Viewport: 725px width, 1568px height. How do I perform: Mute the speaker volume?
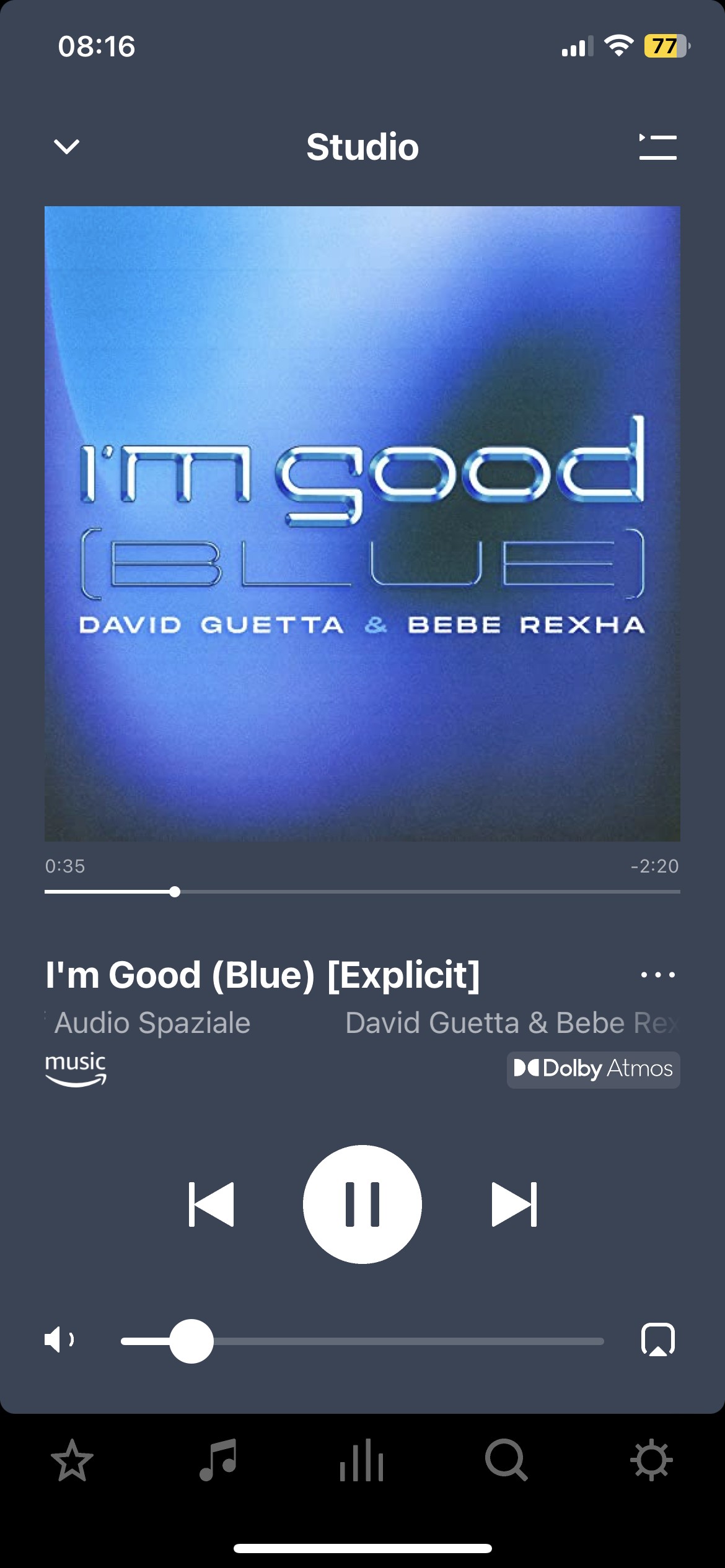(x=59, y=1340)
